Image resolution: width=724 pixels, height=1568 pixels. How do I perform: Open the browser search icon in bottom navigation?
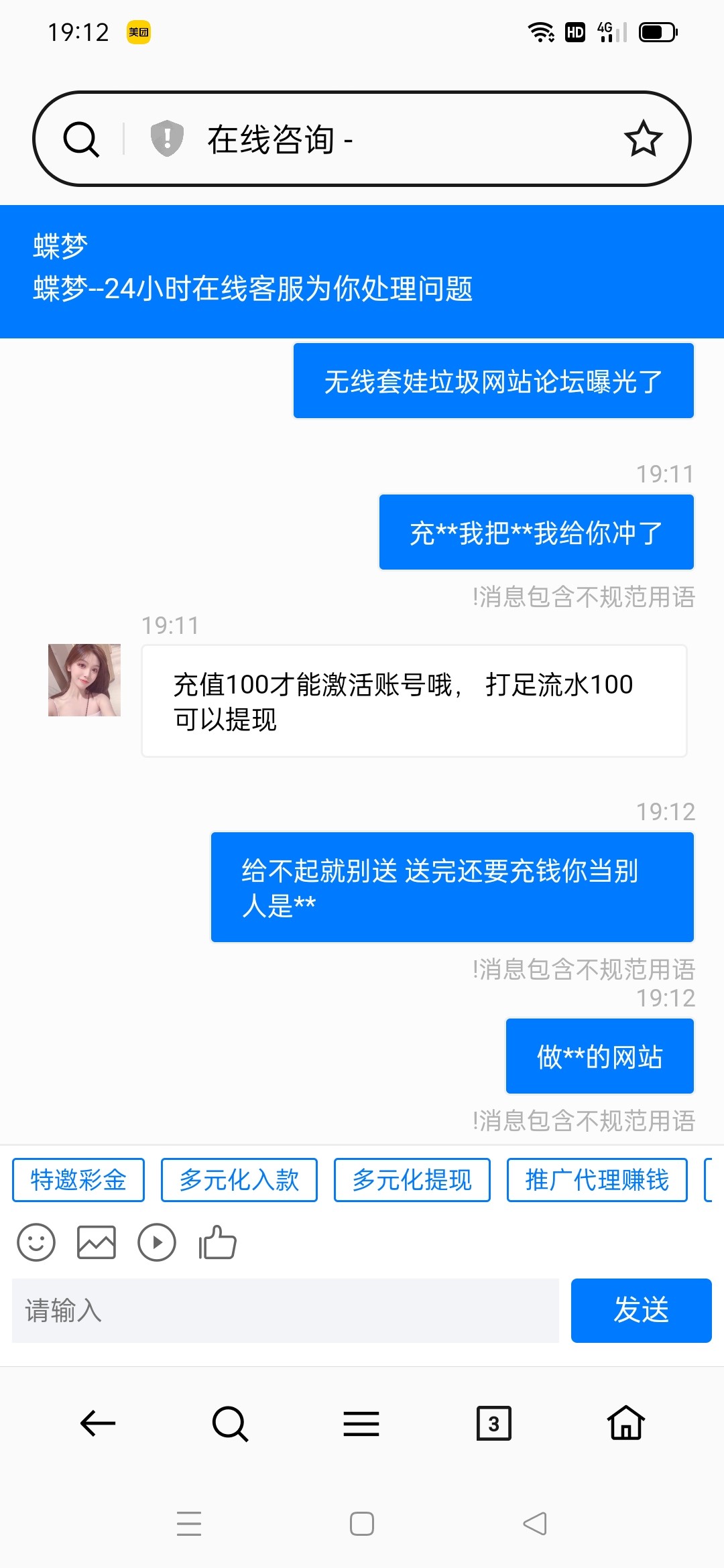click(229, 1423)
